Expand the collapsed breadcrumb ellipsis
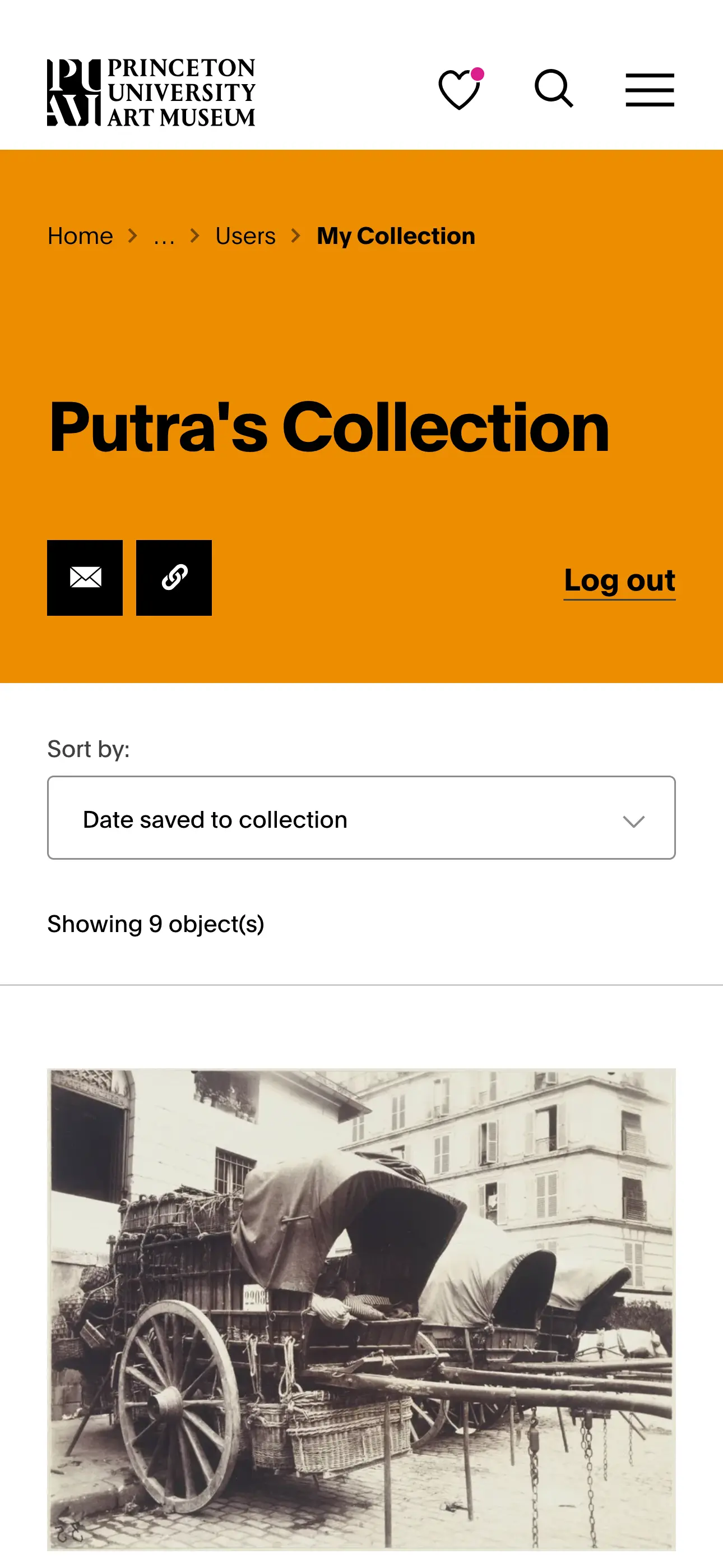 [163, 236]
